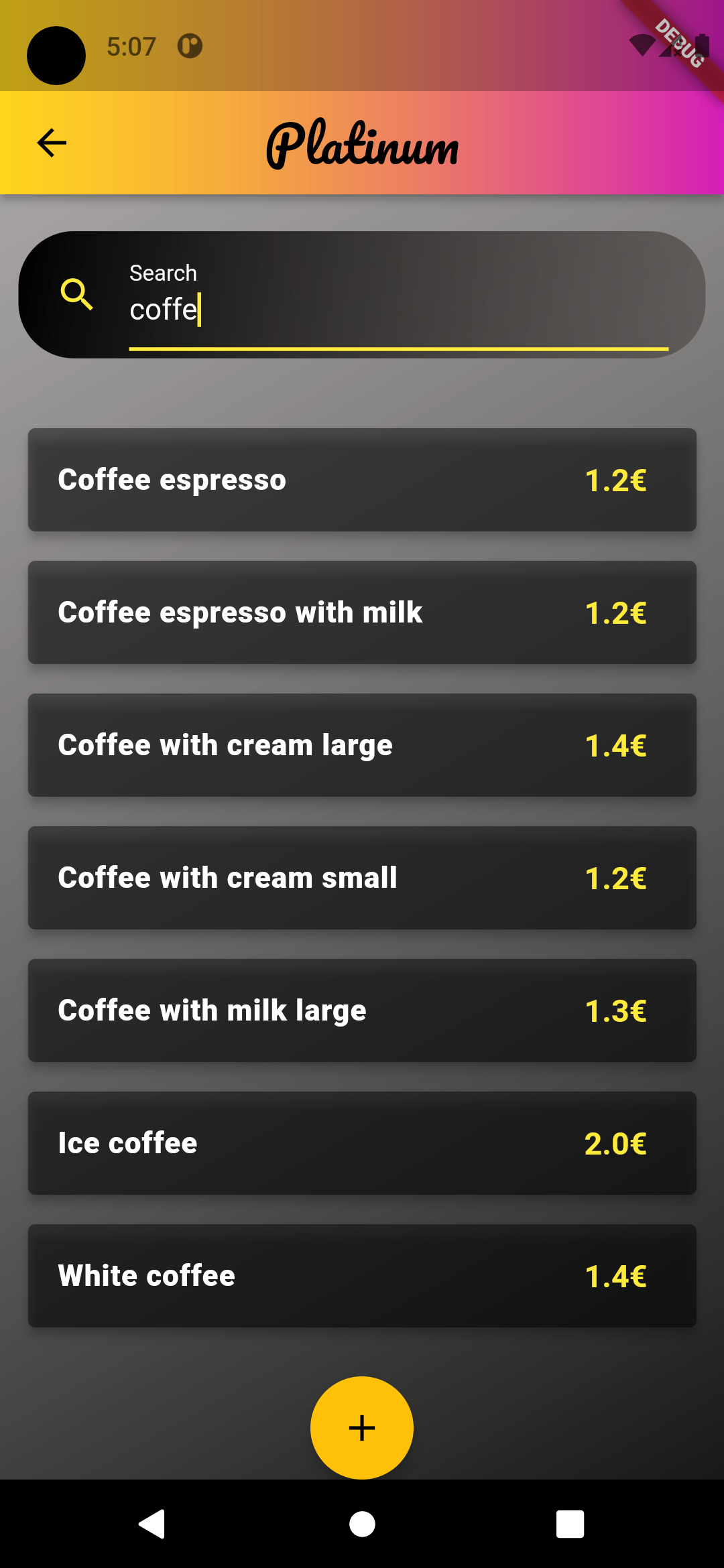Open recent apps from navigation bar
Viewport: 724px width, 1568px height.
pos(570,1524)
